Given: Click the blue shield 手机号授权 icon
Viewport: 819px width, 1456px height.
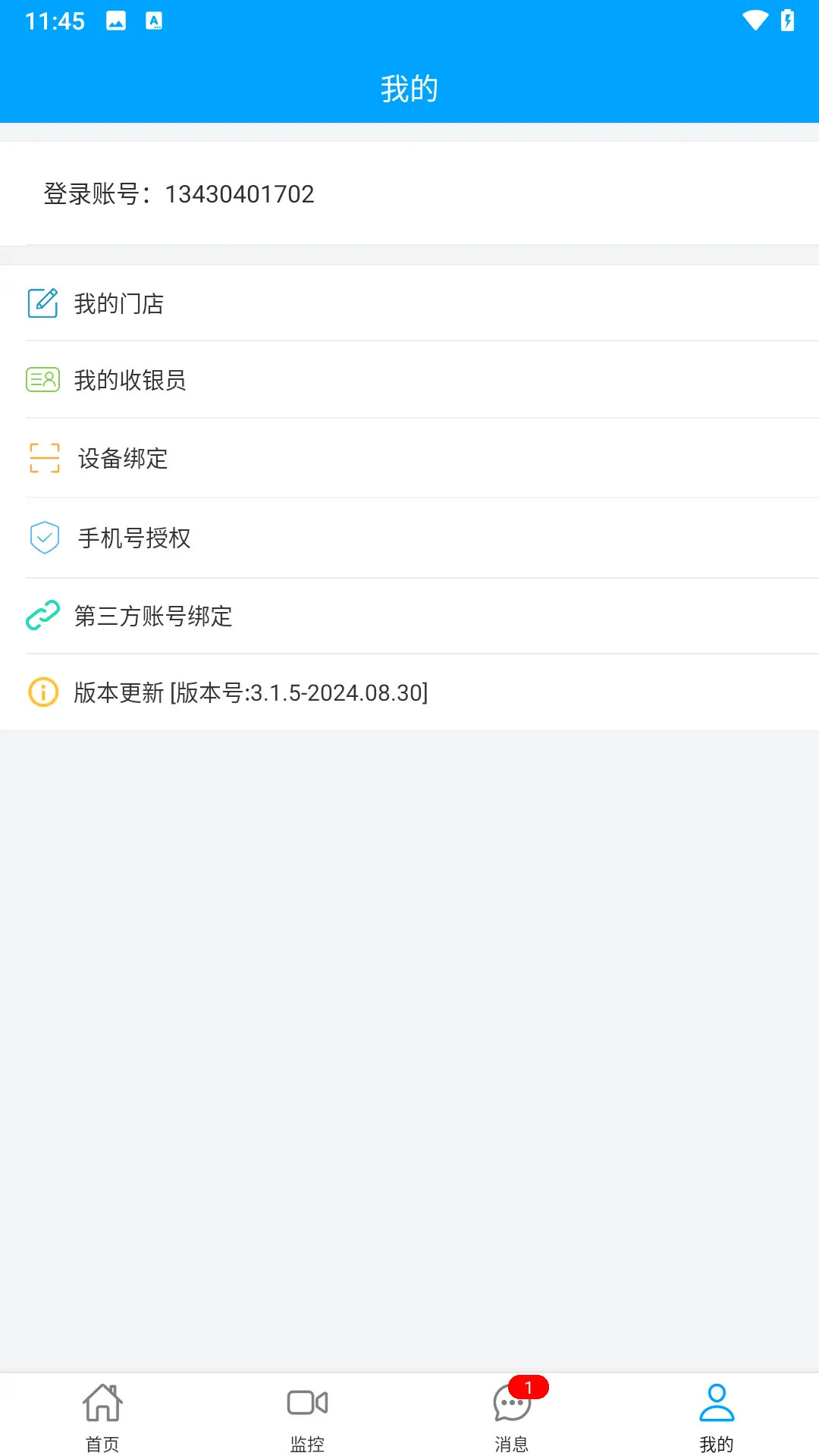Looking at the screenshot, I should pos(43,538).
